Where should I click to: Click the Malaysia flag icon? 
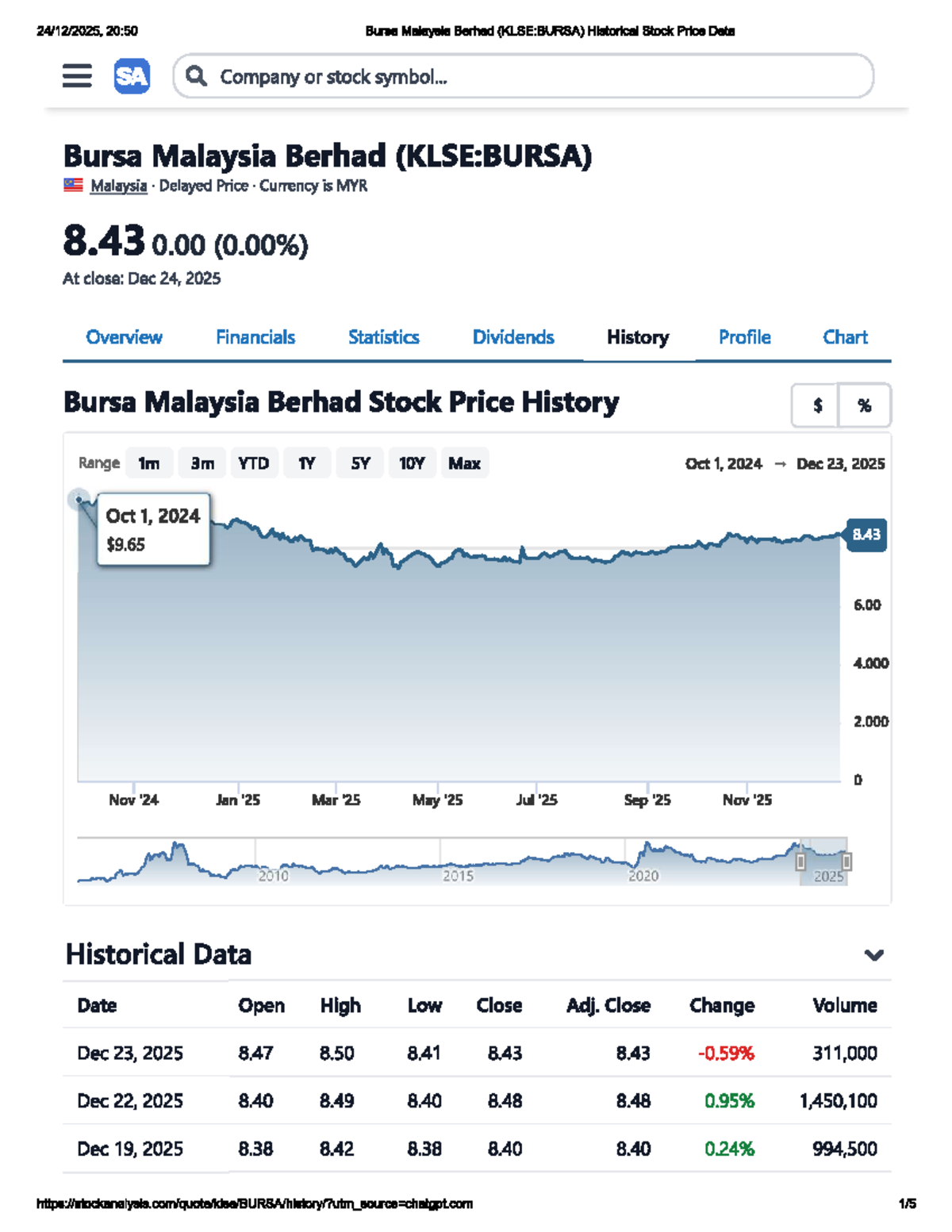coord(71,185)
